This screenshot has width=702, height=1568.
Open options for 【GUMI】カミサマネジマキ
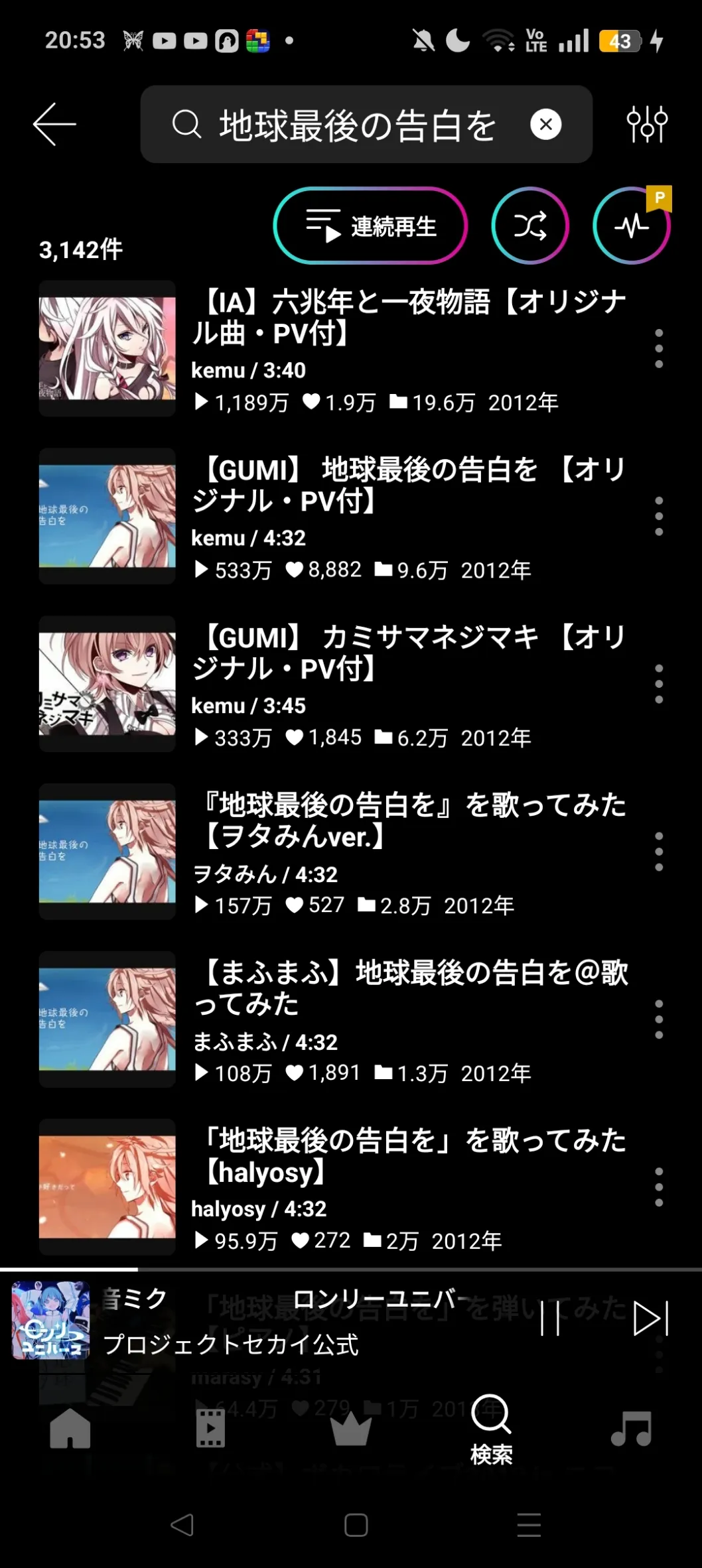point(659,684)
